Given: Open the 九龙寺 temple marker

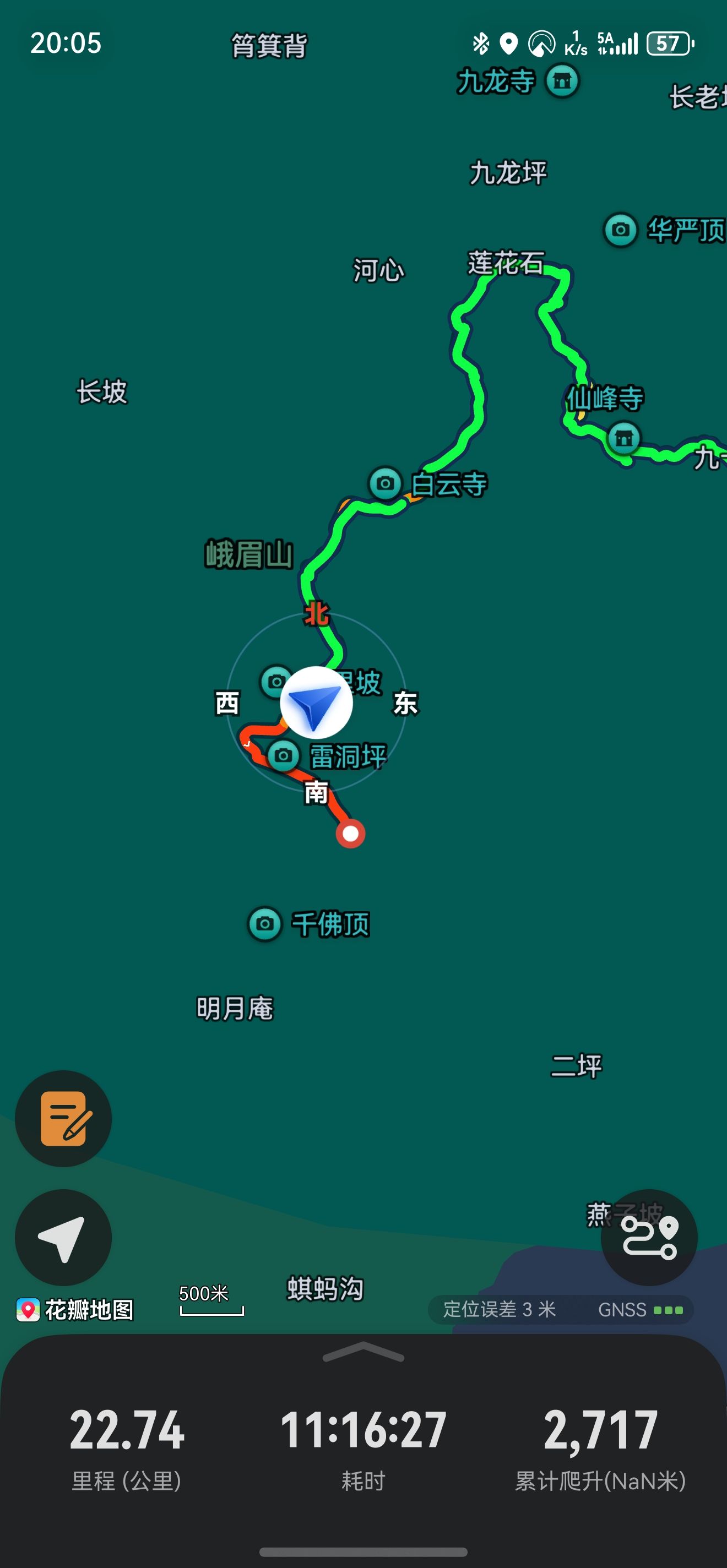Looking at the screenshot, I should click(562, 80).
